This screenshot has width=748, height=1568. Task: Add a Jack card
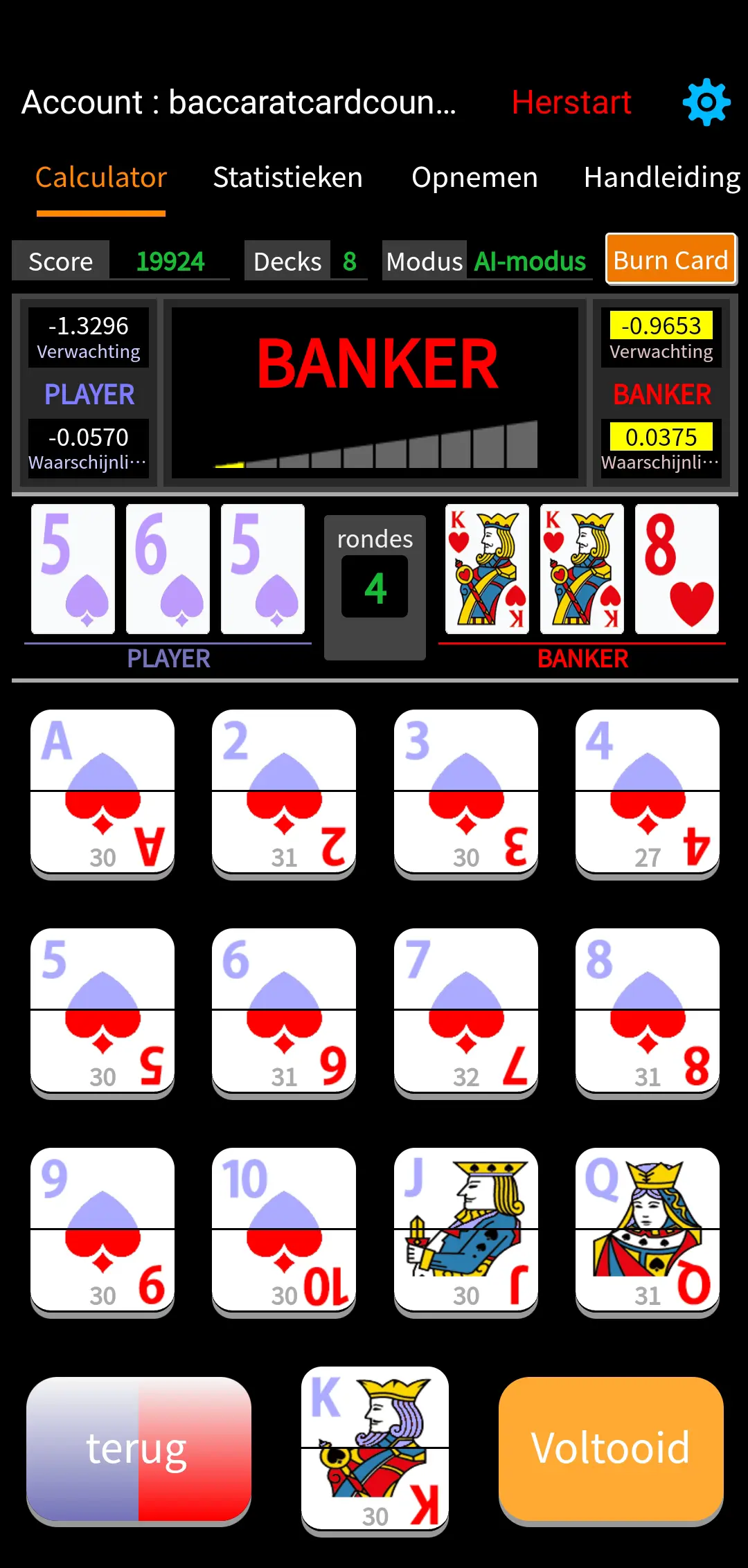[465, 1230]
